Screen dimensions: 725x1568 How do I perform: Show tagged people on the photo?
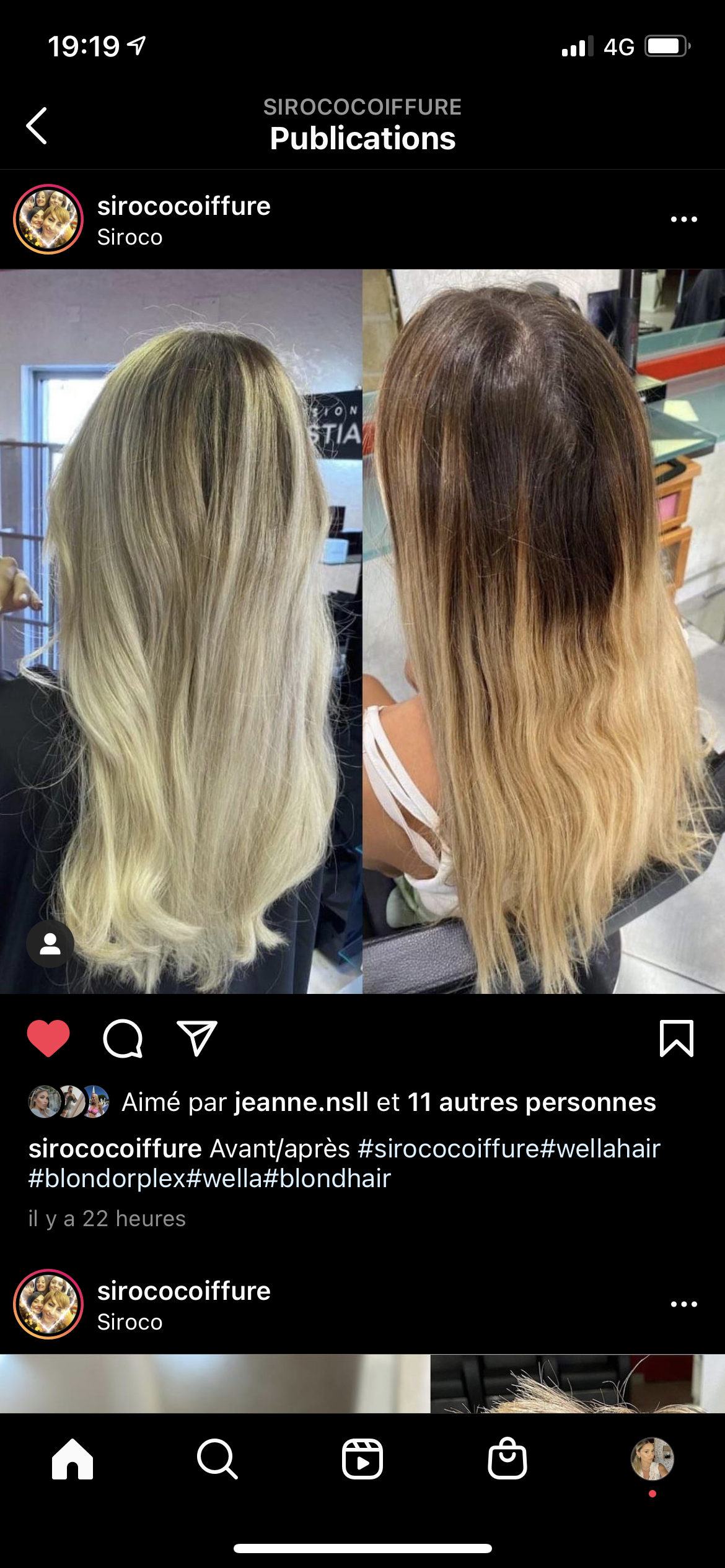point(50,944)
